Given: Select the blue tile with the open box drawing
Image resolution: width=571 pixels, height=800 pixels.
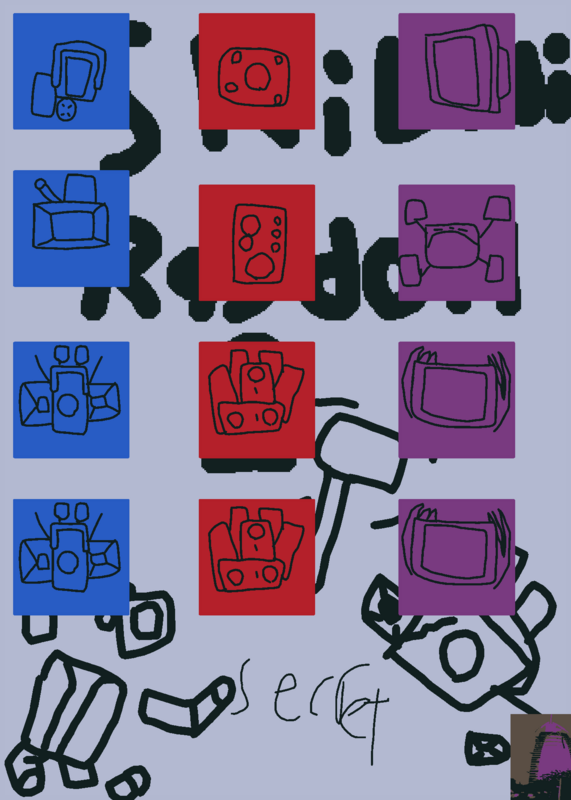Looking at the screenshot, I should click(x=71, y=228).
